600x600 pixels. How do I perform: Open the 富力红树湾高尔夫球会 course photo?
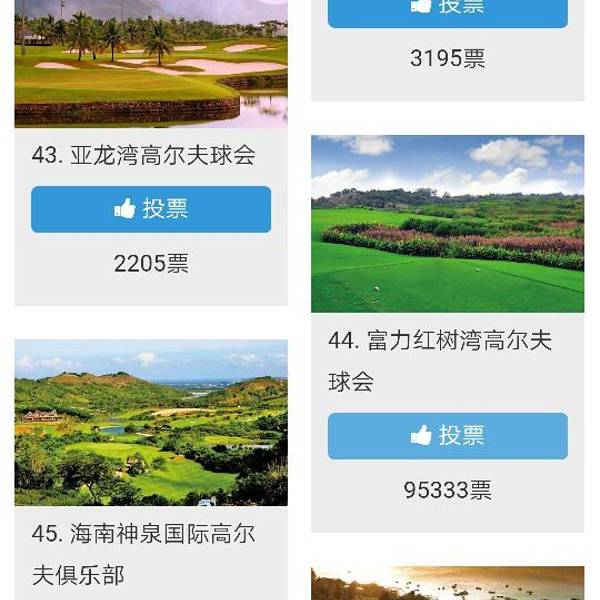click(x=447, y=224)
